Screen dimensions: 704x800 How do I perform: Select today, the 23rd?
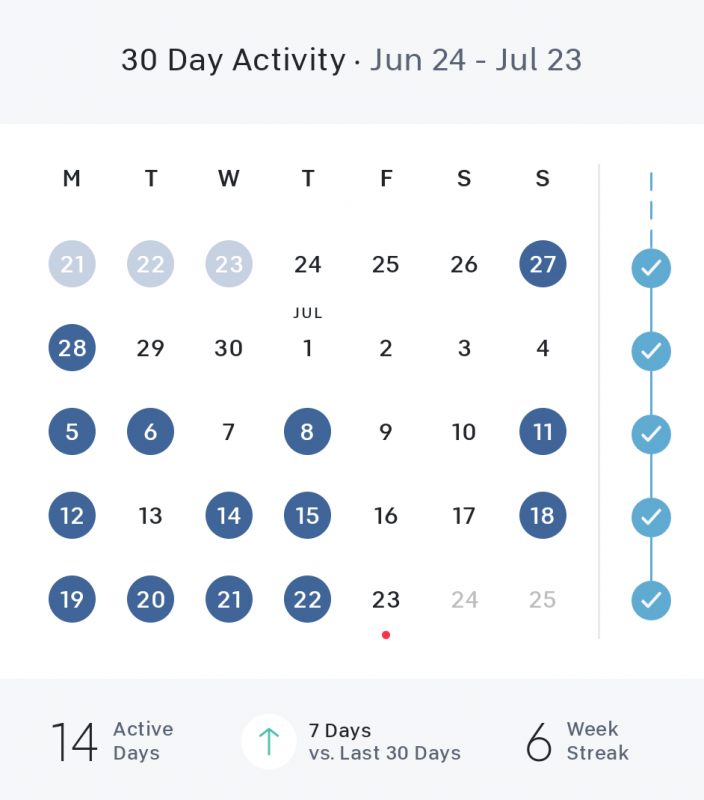tap(386, 600)
